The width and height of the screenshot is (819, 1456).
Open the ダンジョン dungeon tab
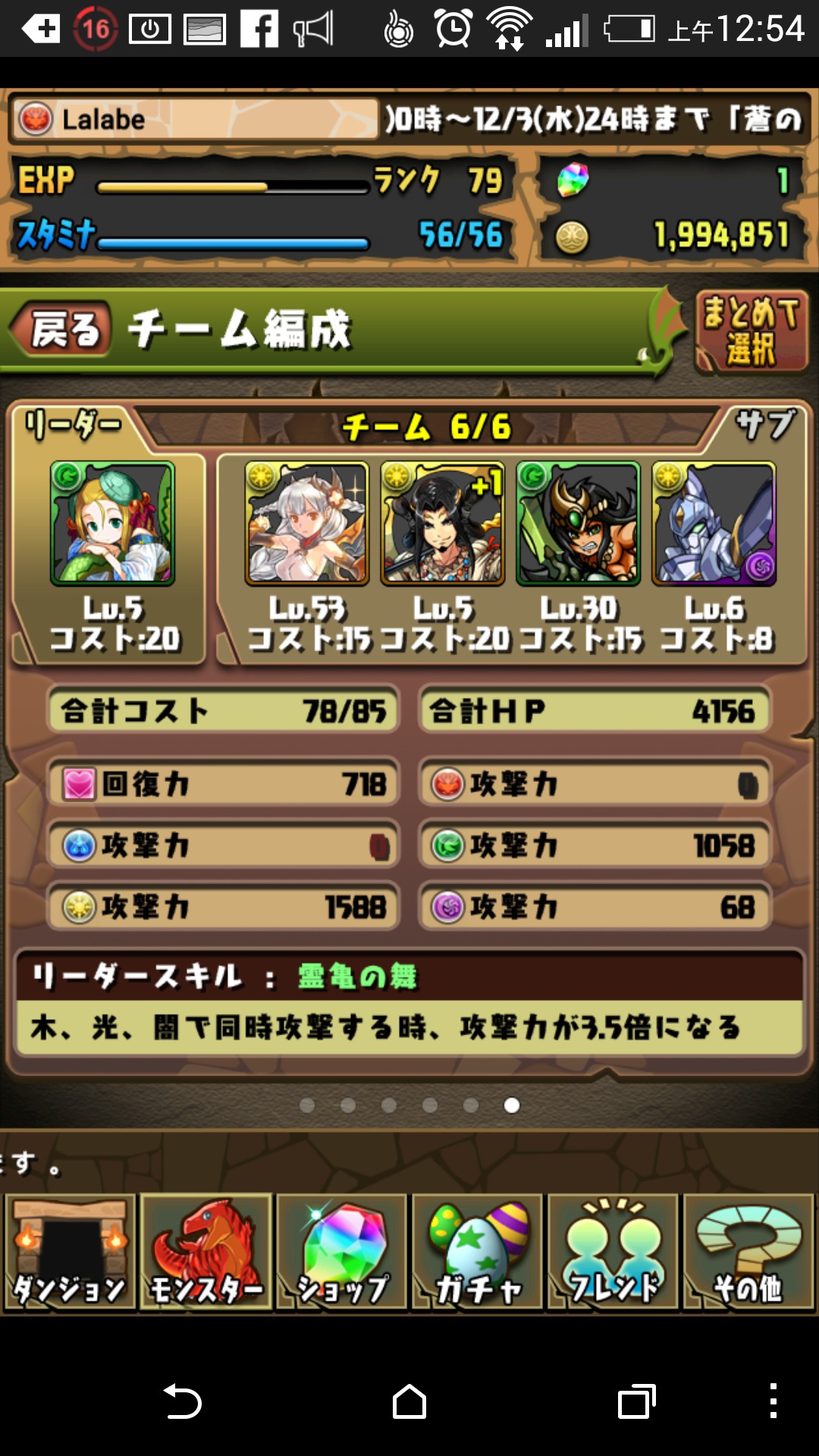pos(70,1252)
